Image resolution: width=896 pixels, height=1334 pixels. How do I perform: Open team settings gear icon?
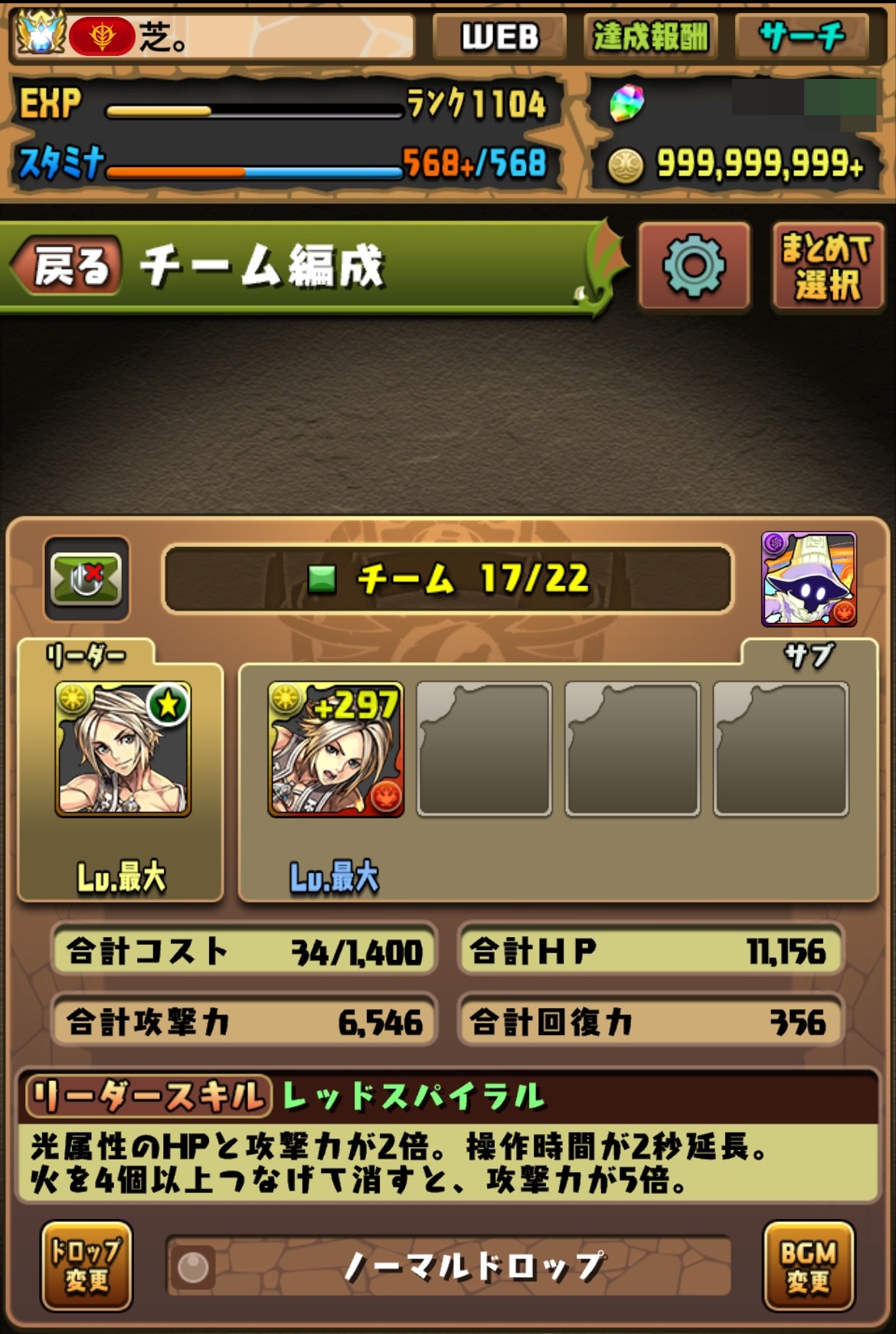tap(694, 266)
